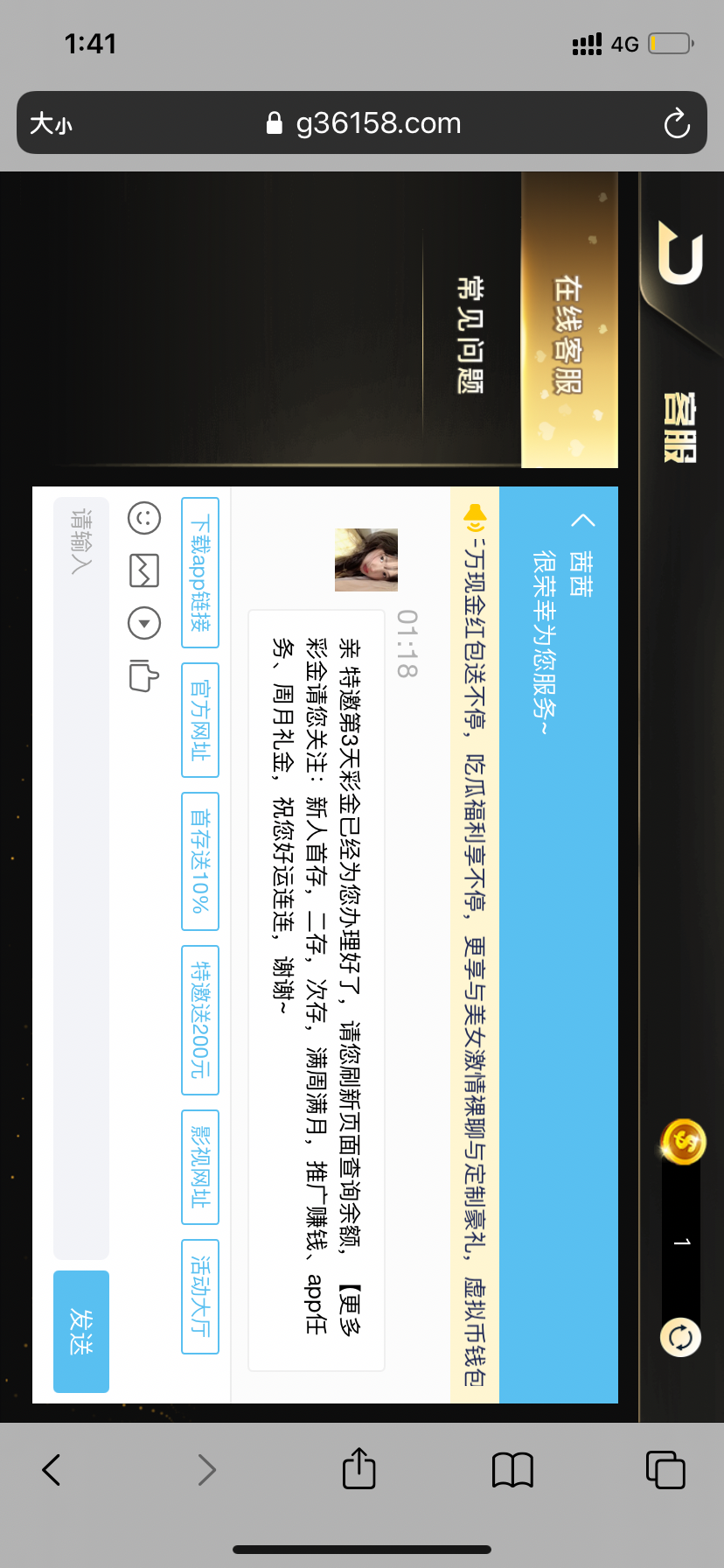
Task: Open the dropdown circle arrow icon
Action: pos(144,624)
